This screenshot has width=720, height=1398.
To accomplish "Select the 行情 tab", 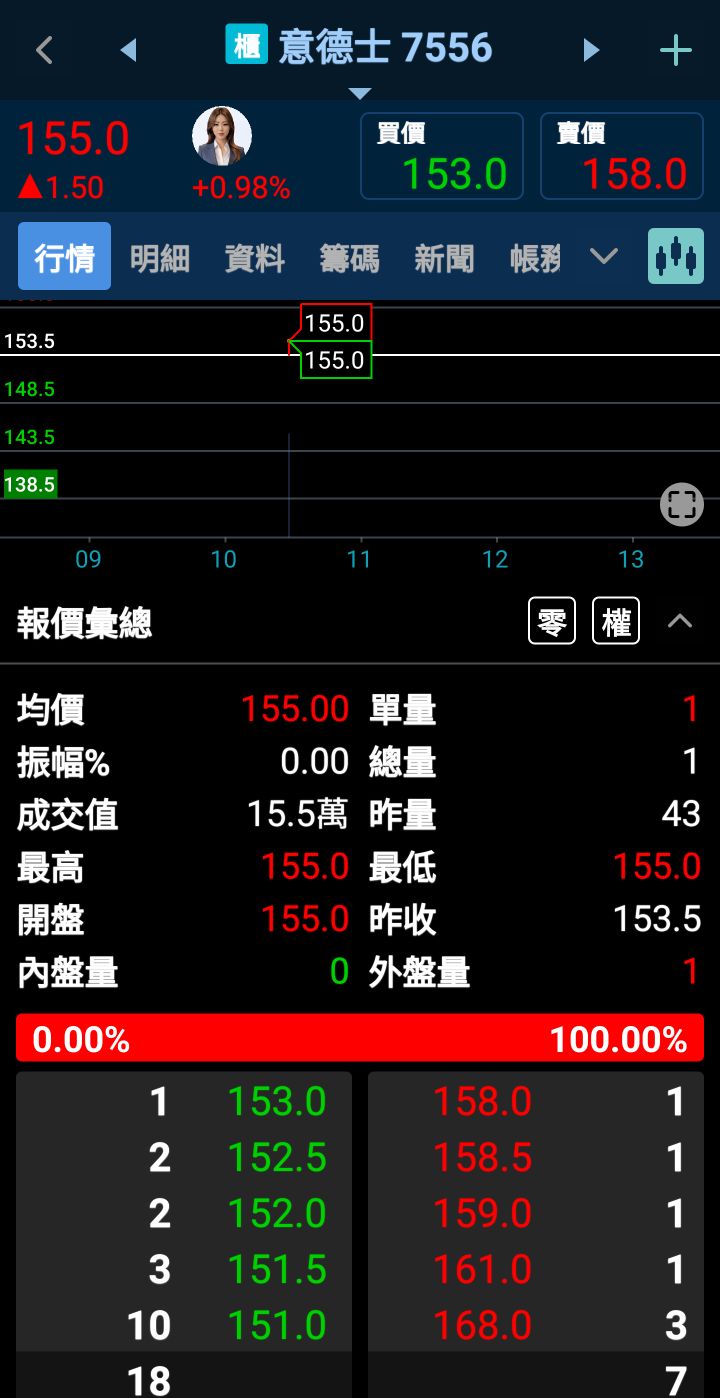I will point(65,257).
